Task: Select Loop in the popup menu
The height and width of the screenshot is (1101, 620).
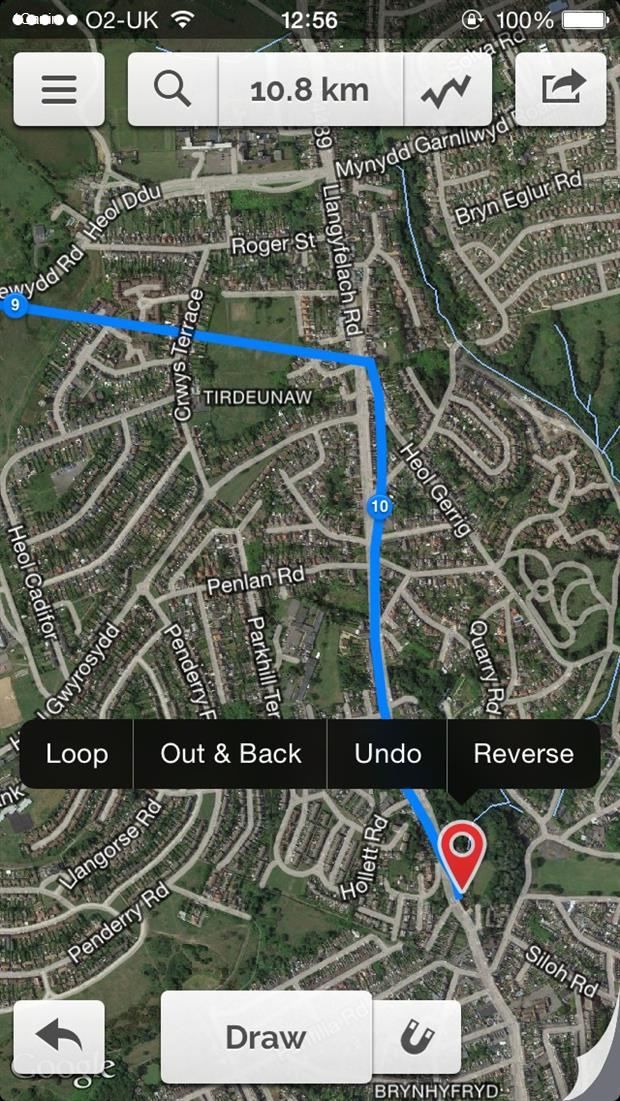Action: 77,754
